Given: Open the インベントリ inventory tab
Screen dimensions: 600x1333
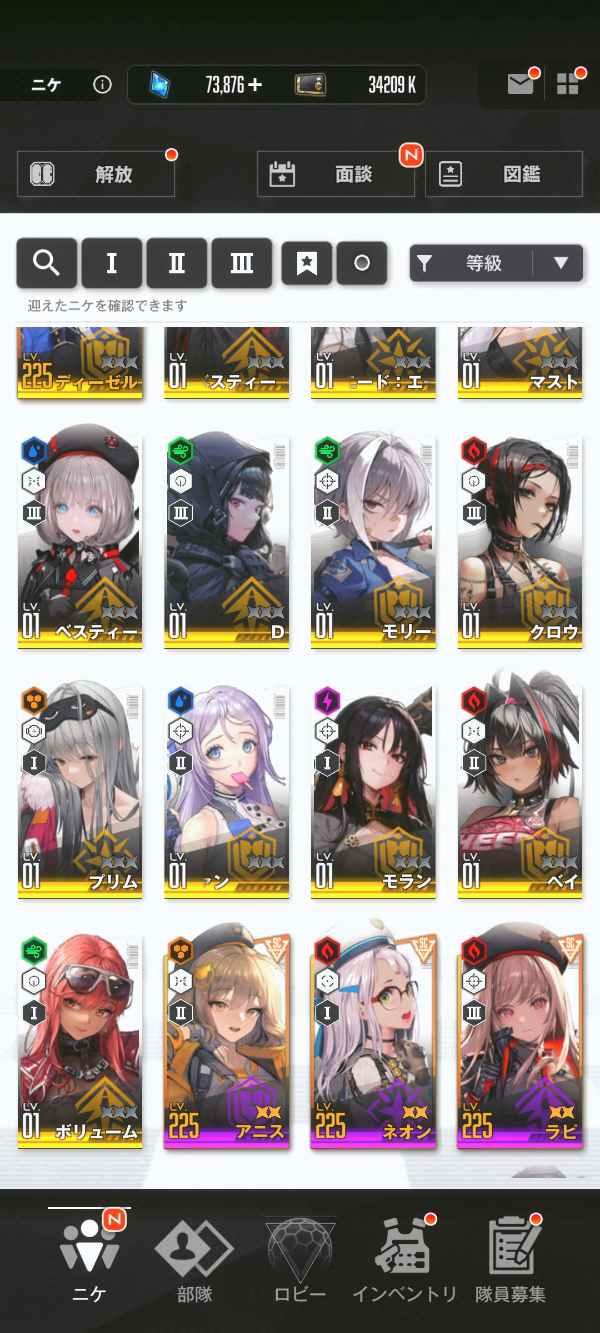Looking at the screenshot, I should [404, 1260].
